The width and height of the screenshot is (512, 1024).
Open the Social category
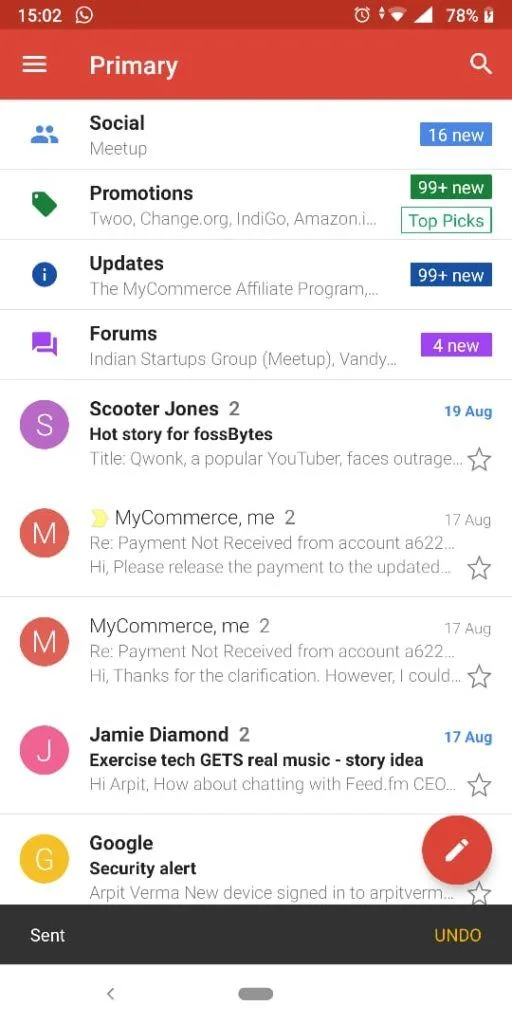[x=256, y=135]
